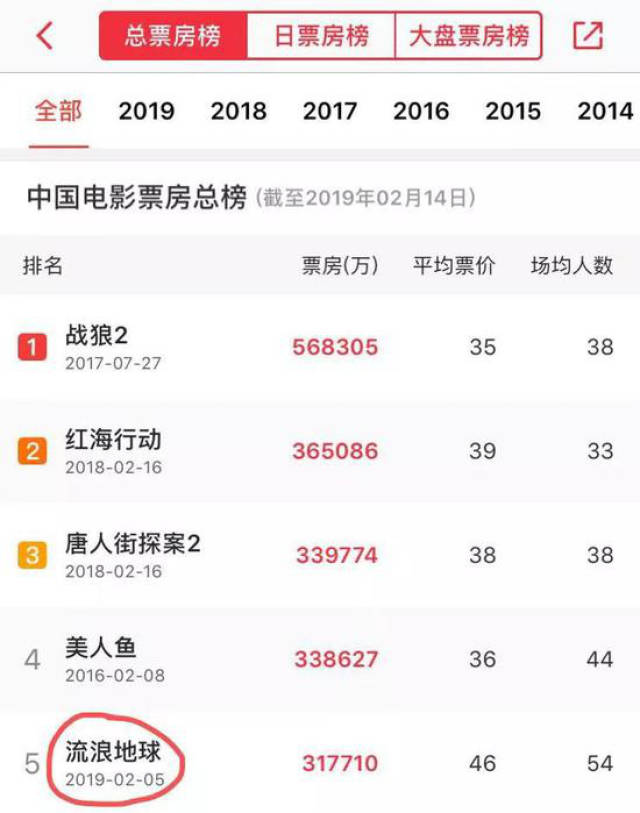The height and width of the screenshot is (813, 640).
Task: Filter box office by 2014
Action: (604, 111)
